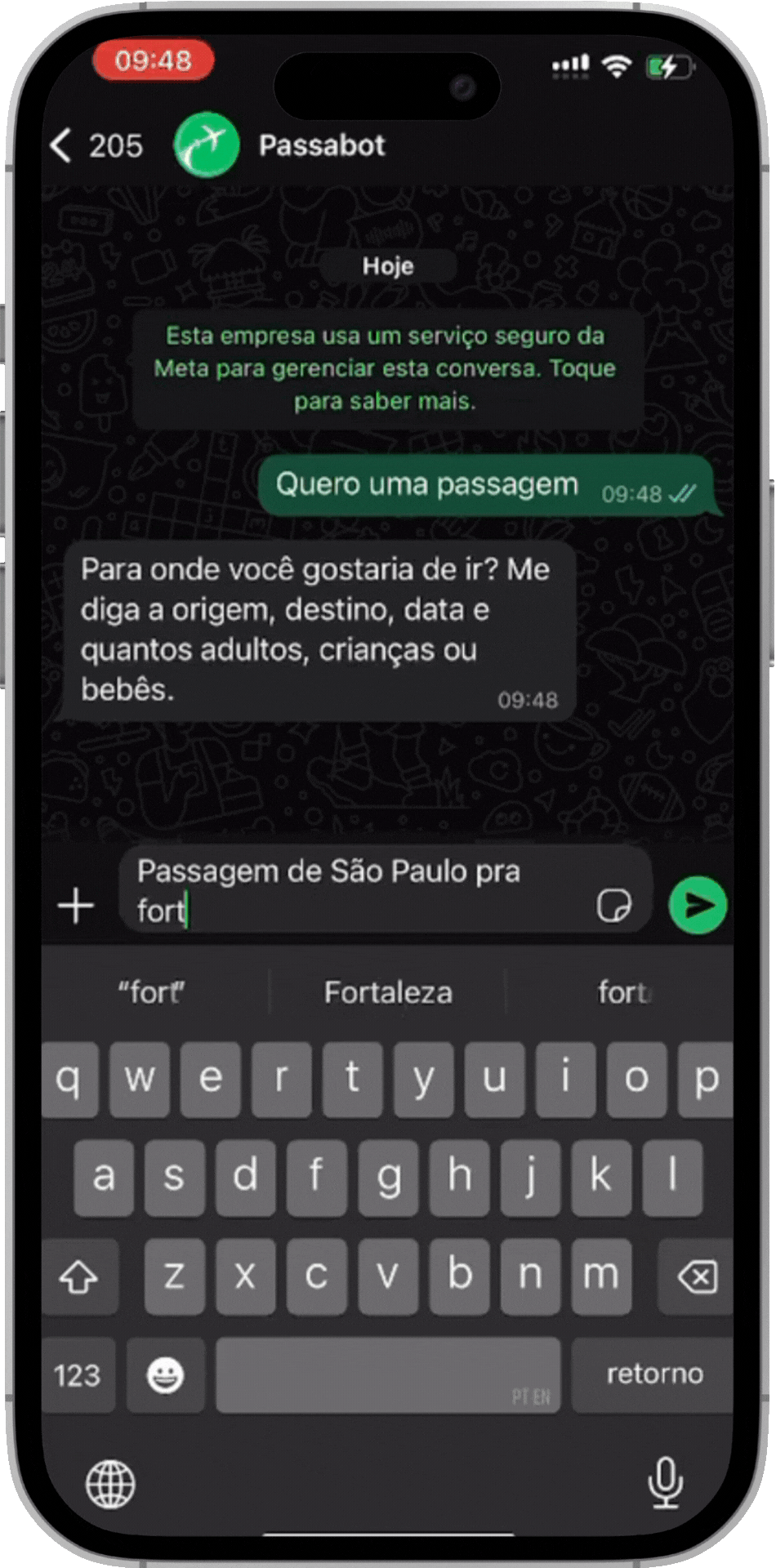This screenshot has width=776, height=1568.
Task: Place the cursor in the message text field
Action: (x=359, y=890)
